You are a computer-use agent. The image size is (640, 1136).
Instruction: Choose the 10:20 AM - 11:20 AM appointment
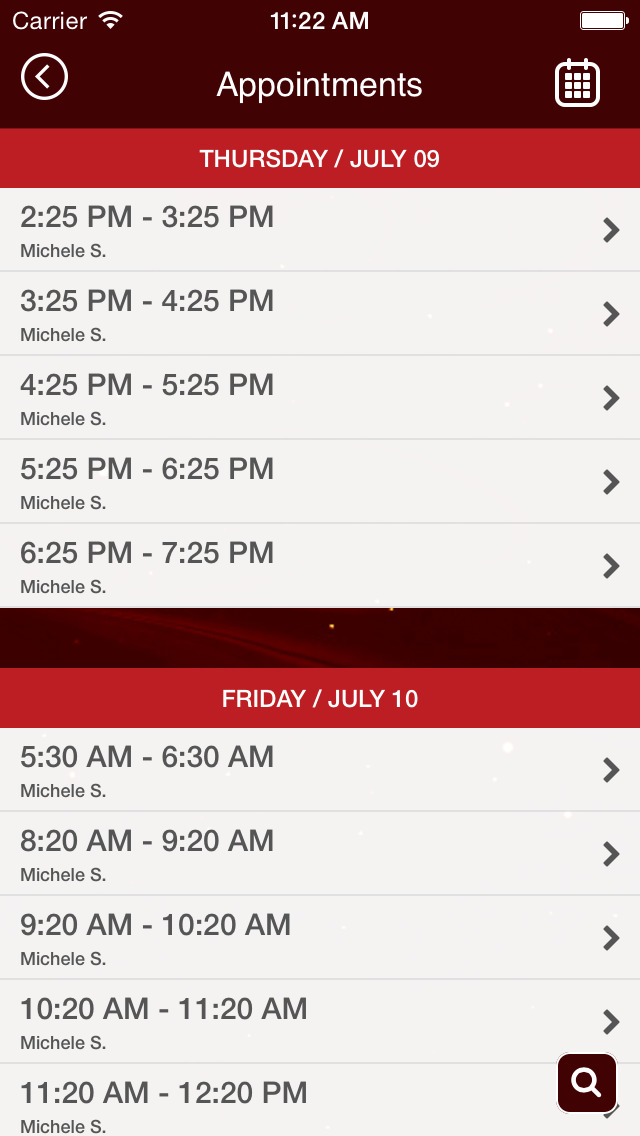(320, 1022)
